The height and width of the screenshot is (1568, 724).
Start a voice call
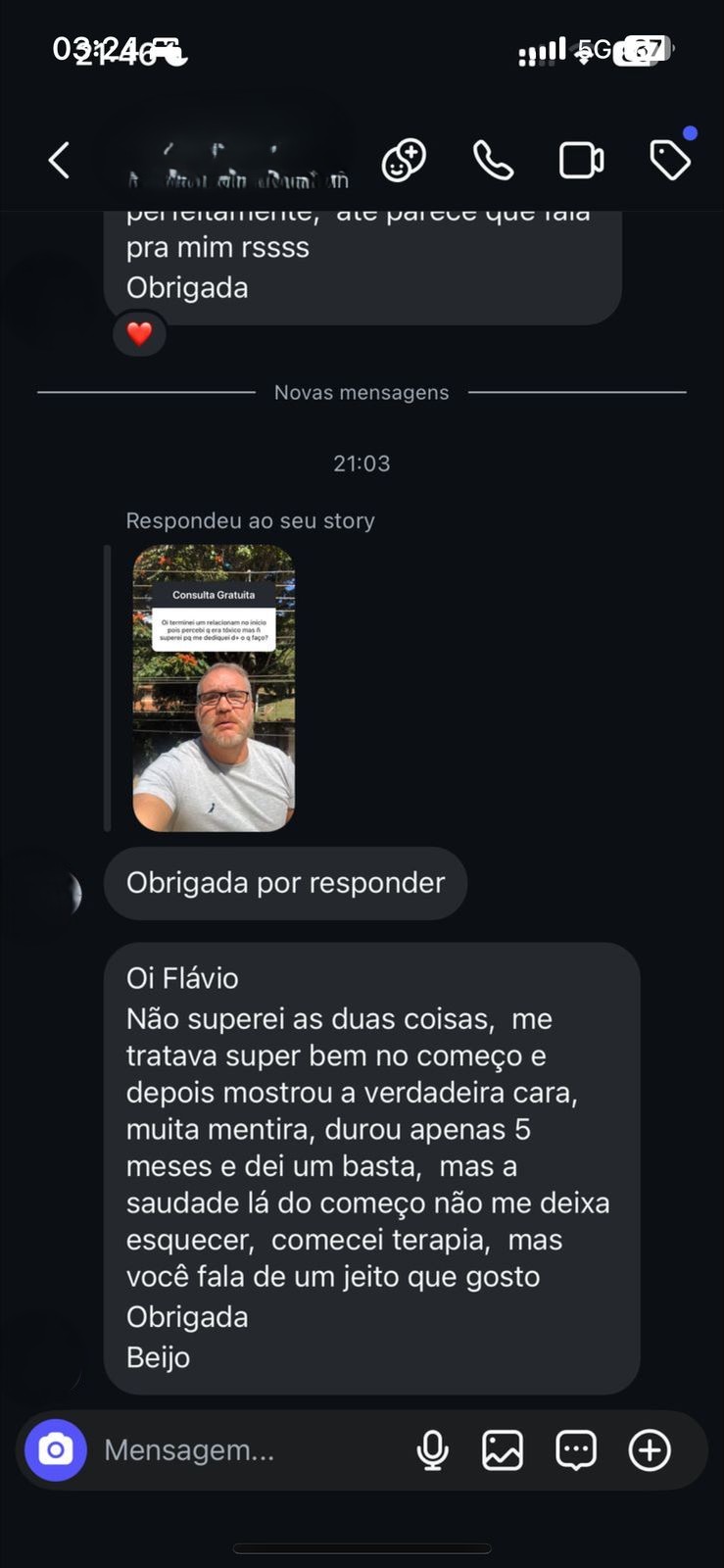pos(493,161)
